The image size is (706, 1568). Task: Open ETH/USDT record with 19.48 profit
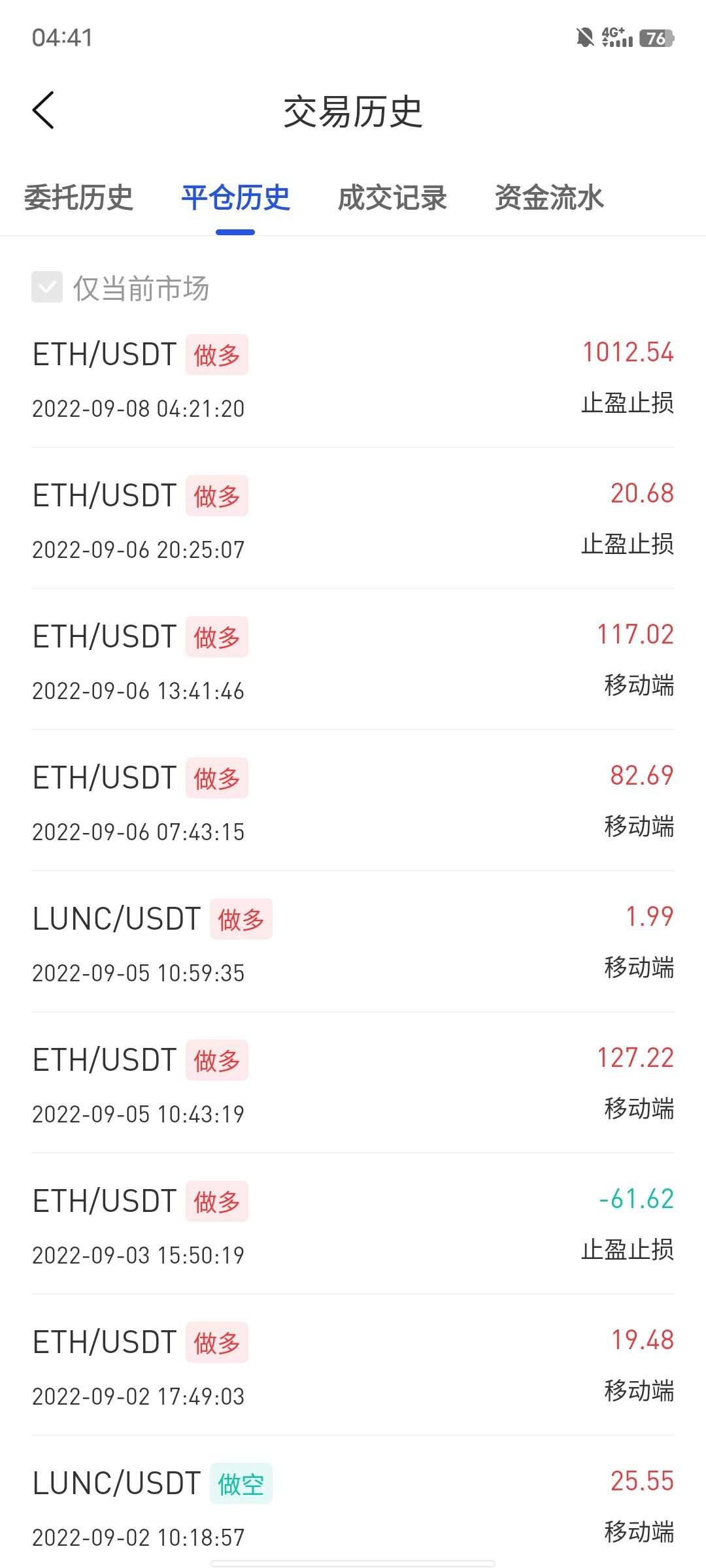[x=353, y=1367]
